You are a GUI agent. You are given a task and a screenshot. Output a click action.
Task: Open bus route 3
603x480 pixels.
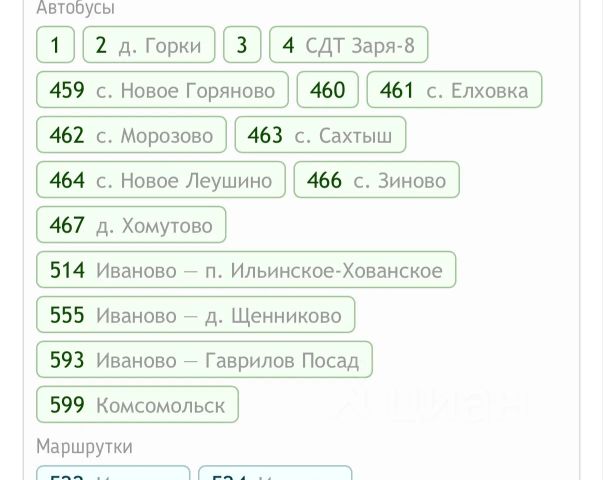point(242,45)
